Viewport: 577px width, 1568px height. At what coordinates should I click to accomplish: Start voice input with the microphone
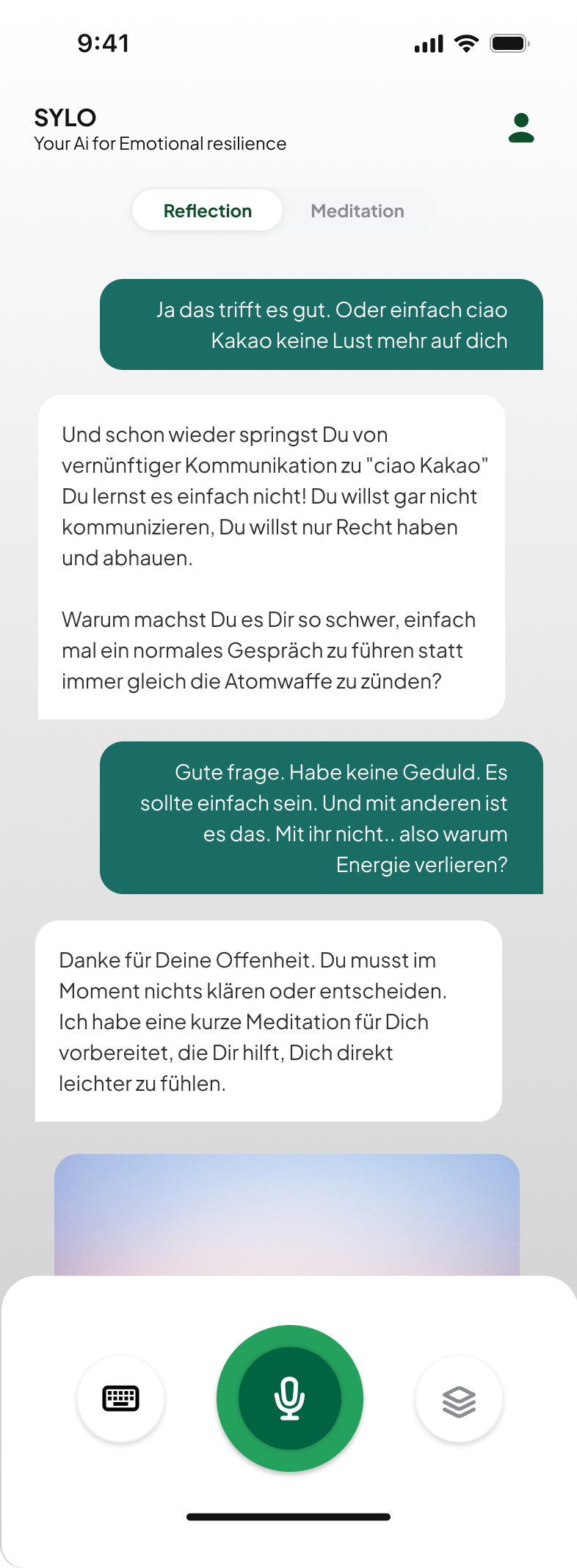(290, 1398)
